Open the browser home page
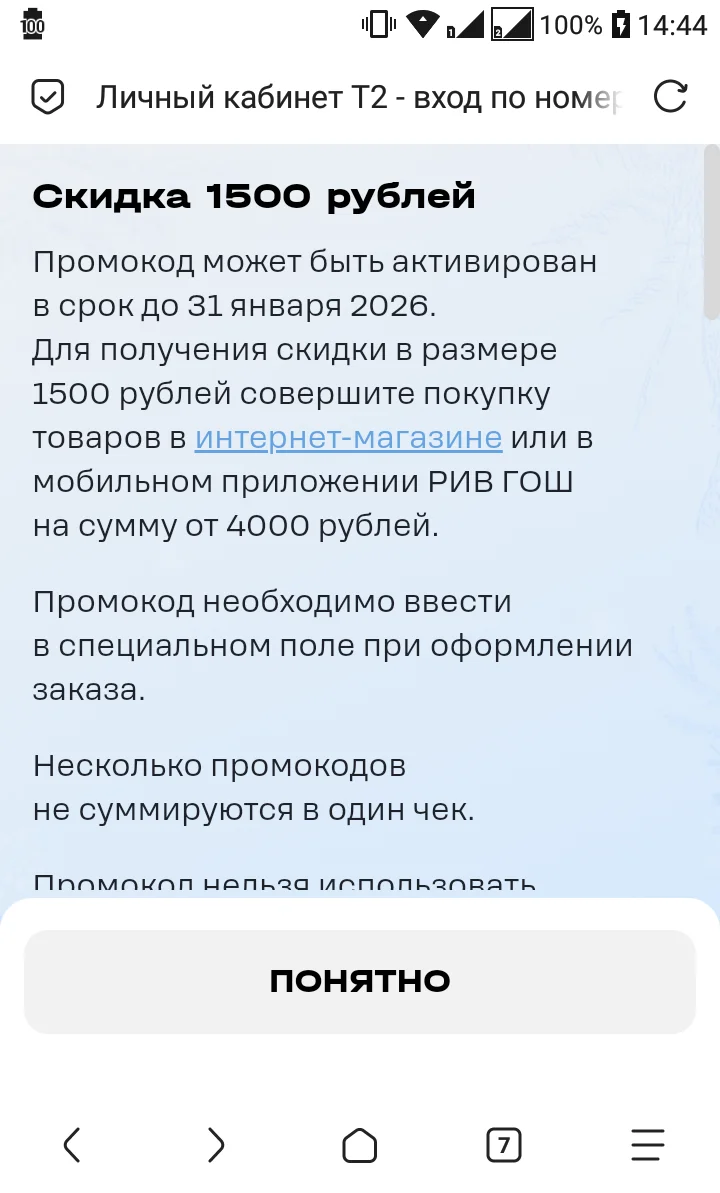This screenshot has width=720, height=1193. click(x=359, y=1145)
